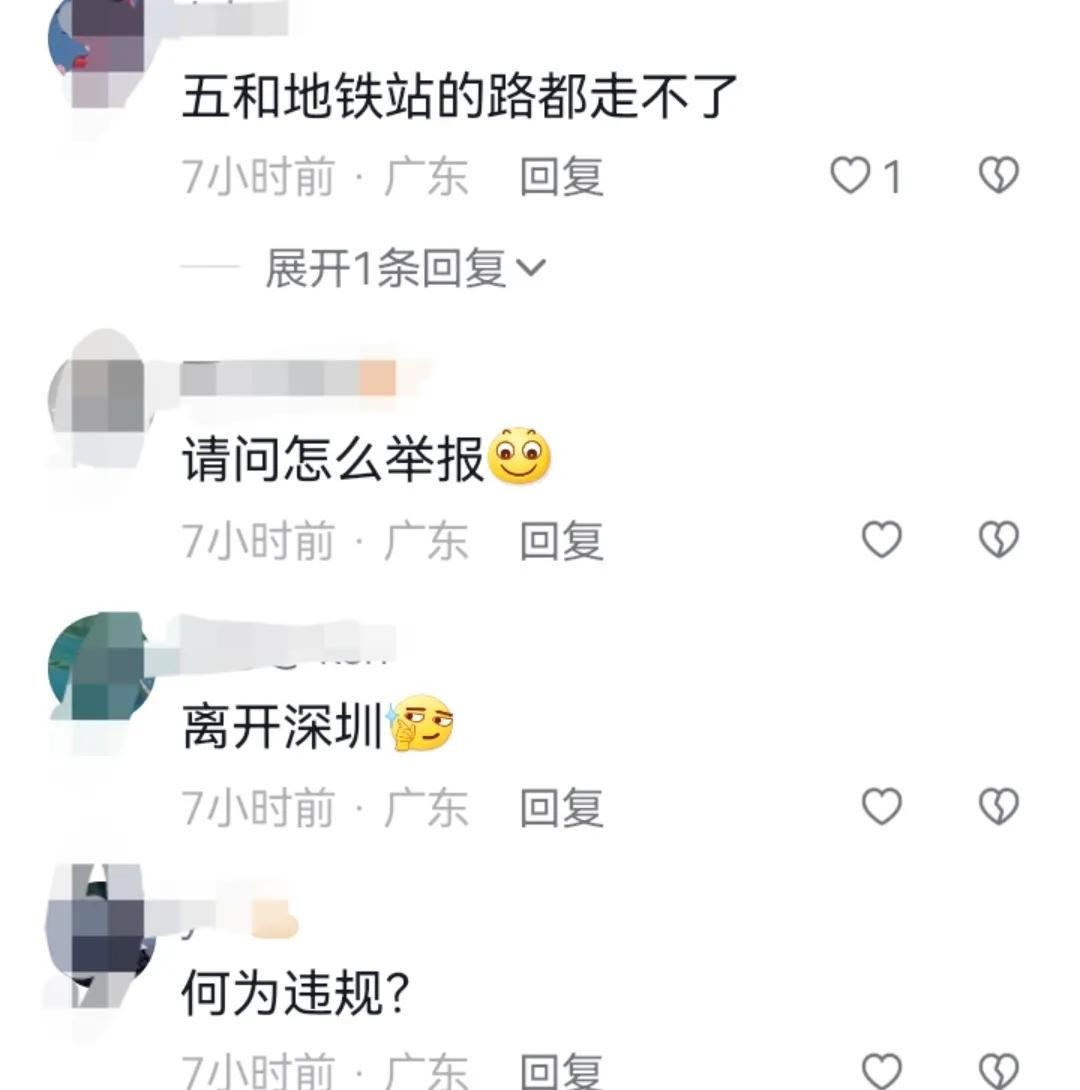Viewport: 1080px width, 1090px height.
Task: Dislike the 何为违规 comment
Action: coord(997,1070)
